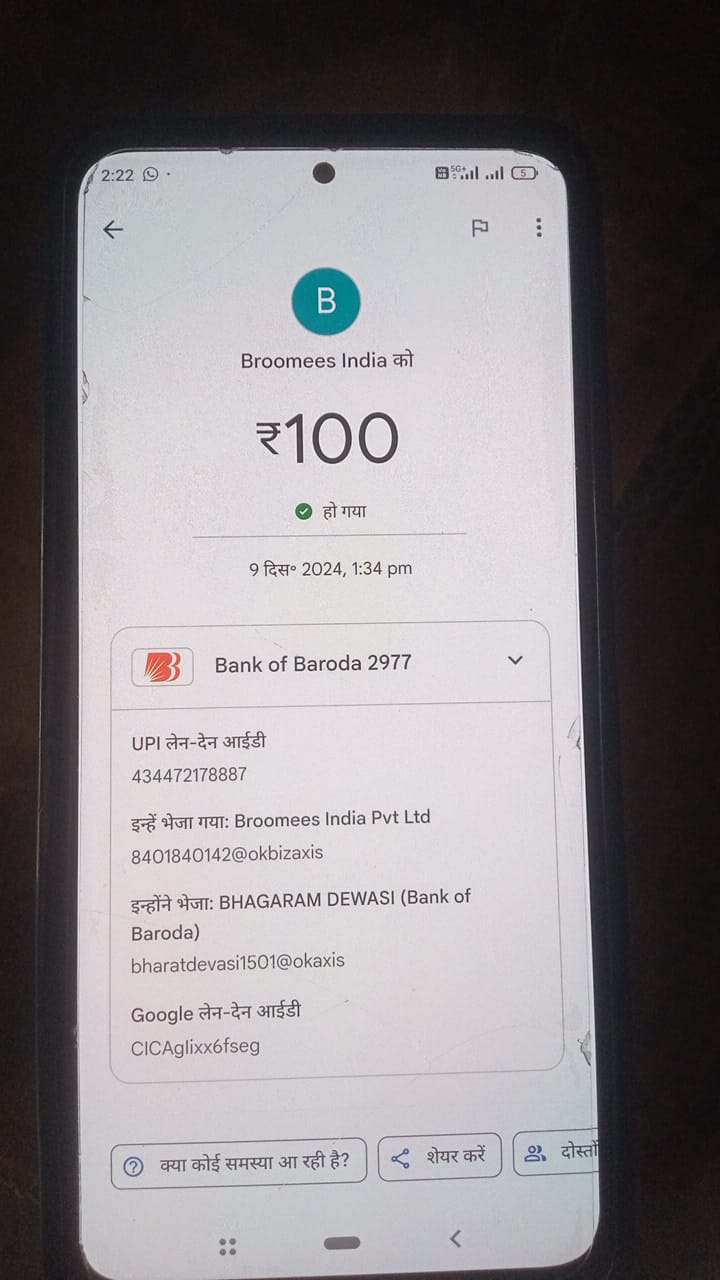Collapse the Bank of Baroda 2977 details
720x1280 pixels.
tap(515, 660)
